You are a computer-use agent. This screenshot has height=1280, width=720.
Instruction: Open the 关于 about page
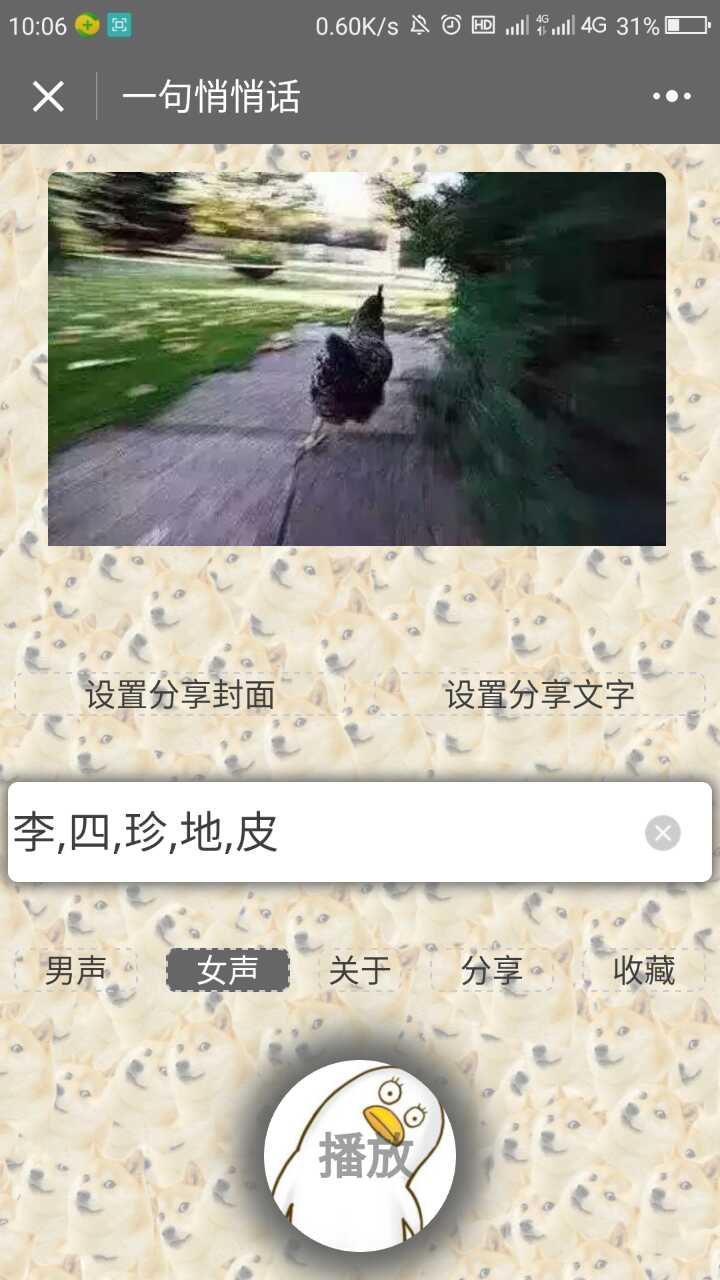(x=360, y=970)
